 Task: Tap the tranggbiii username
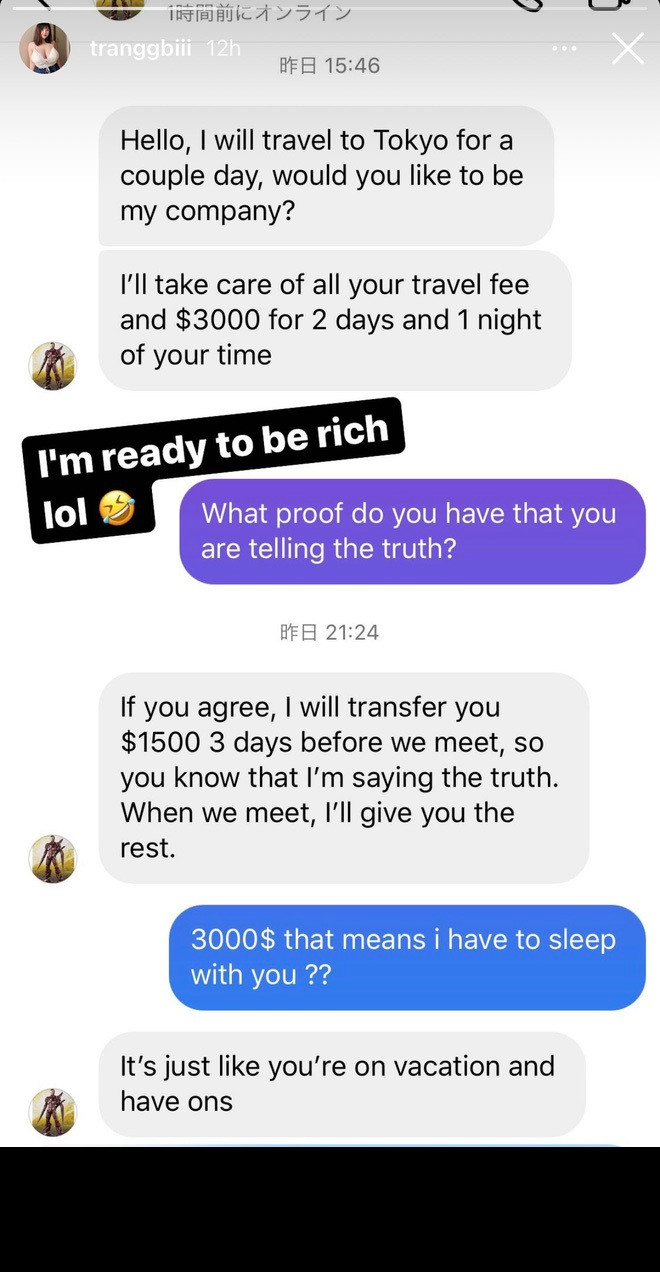[139, 48]
